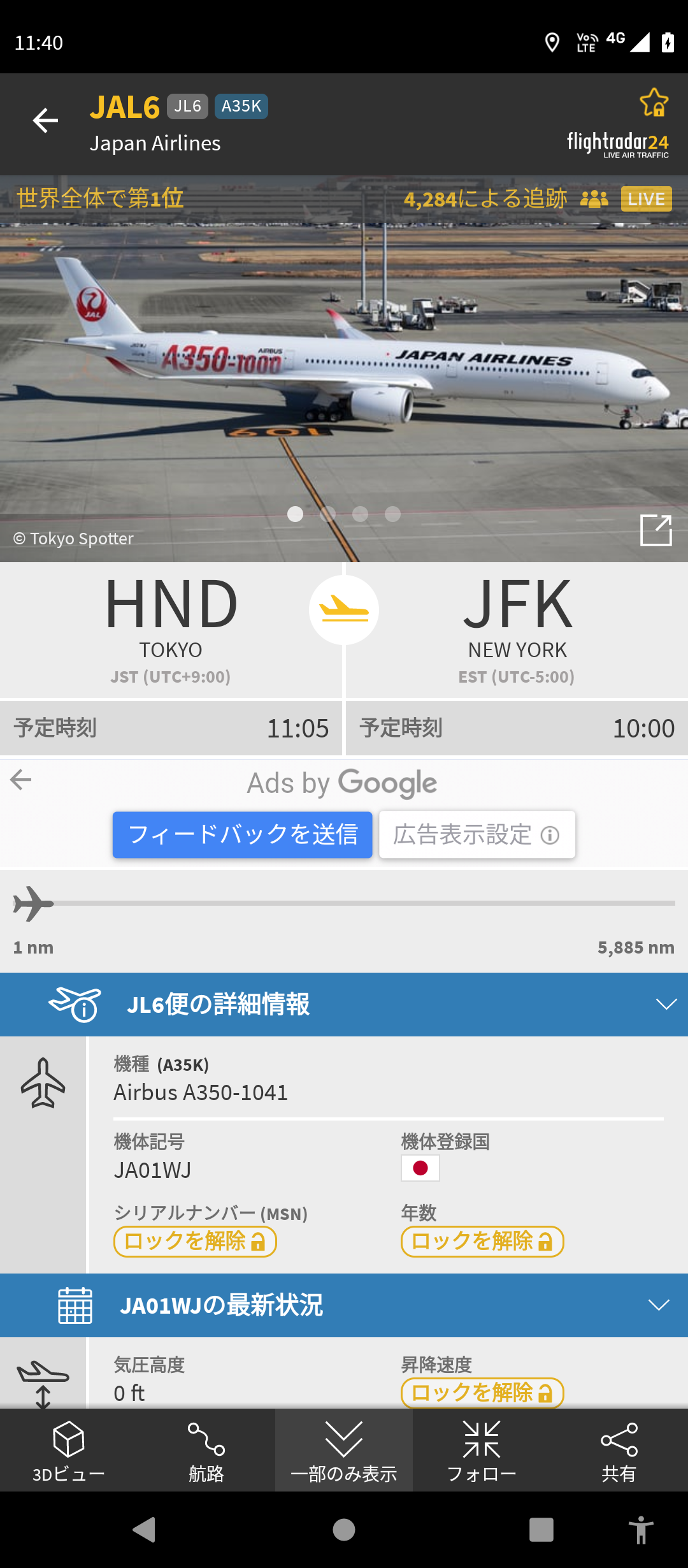
Task: Tap 一部のみ表示 to show less
Action: tap(344, 1451)
